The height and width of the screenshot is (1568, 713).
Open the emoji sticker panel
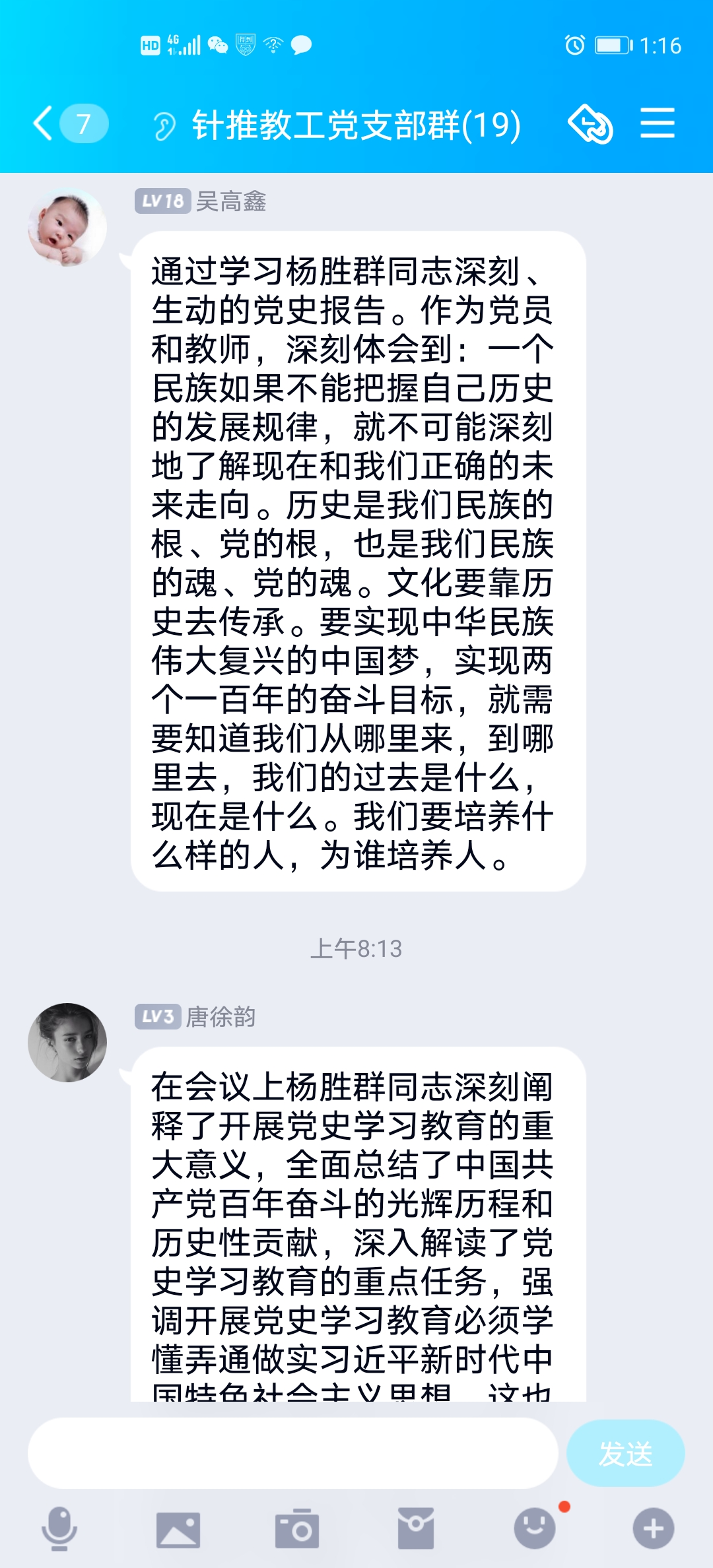click(535, 1528)
